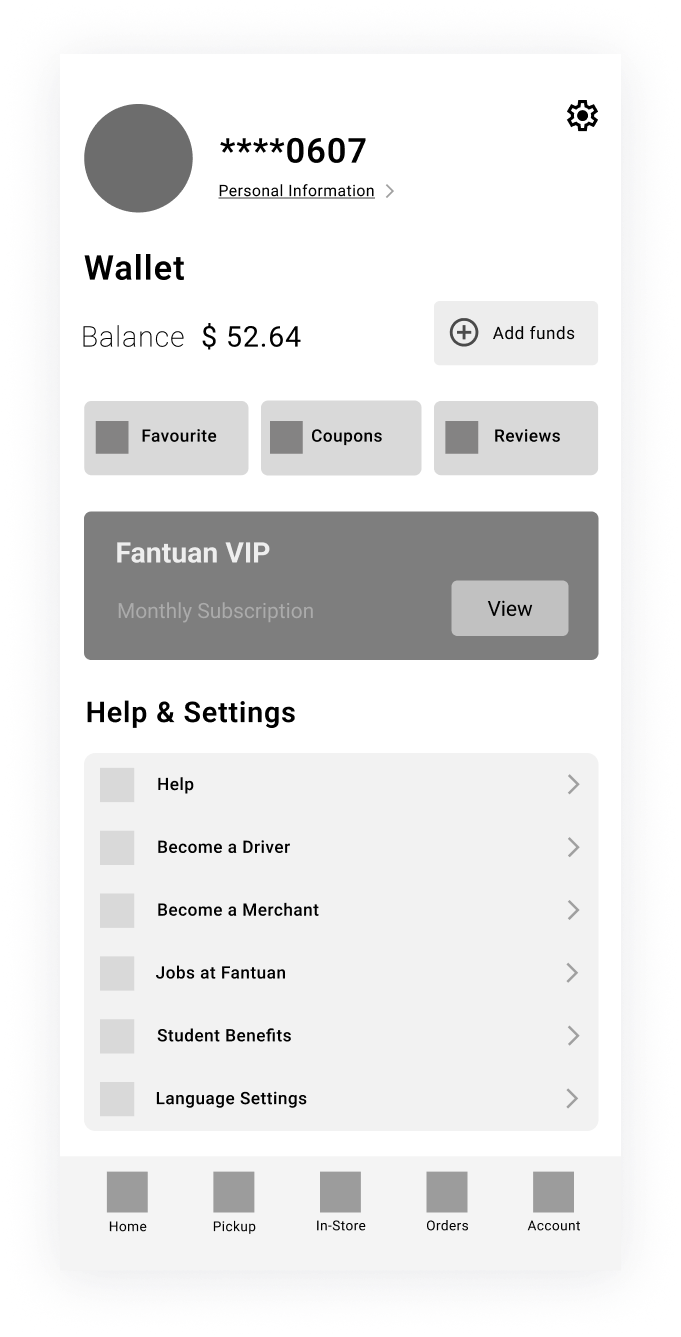This screenshot has width=681, height=1337.
Task: Select the Account tab
Action: [554, 1203]
